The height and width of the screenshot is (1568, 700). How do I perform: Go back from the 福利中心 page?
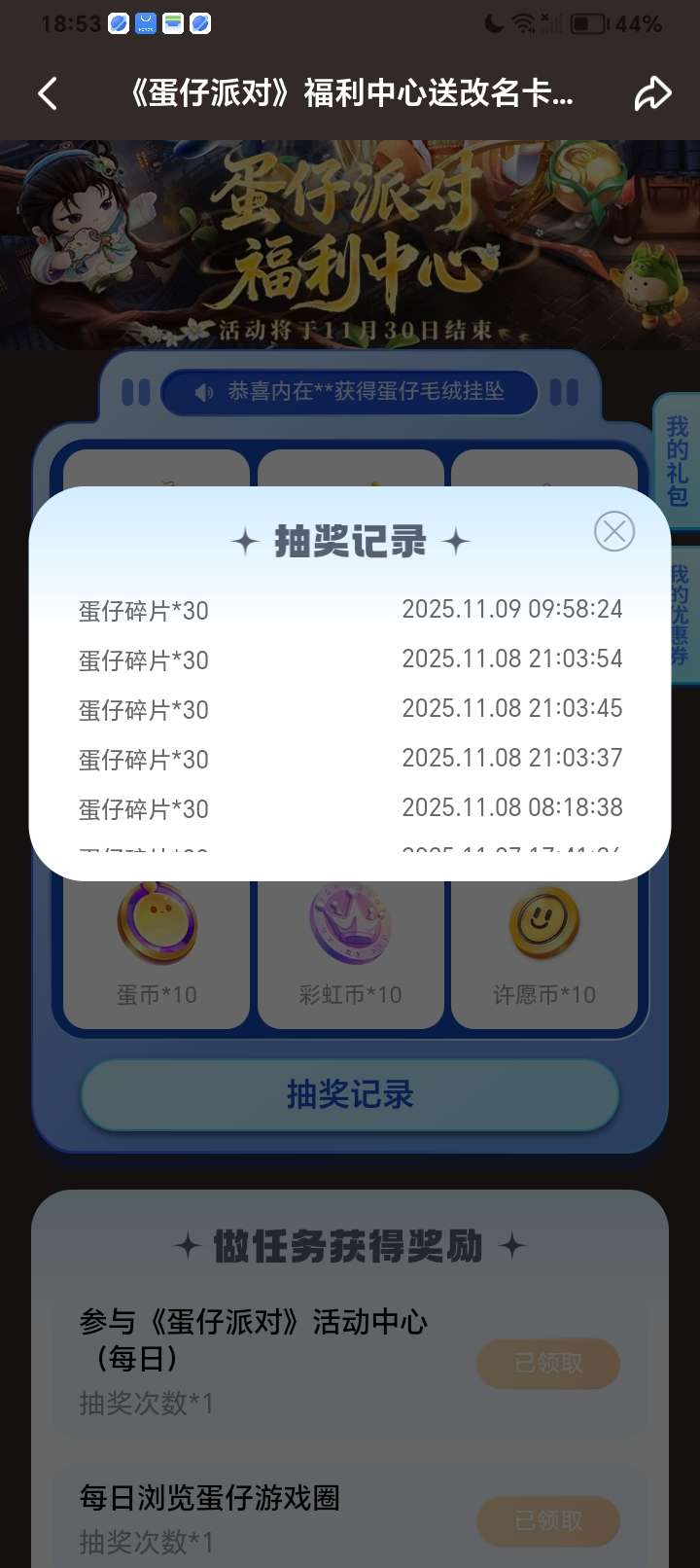48,93
